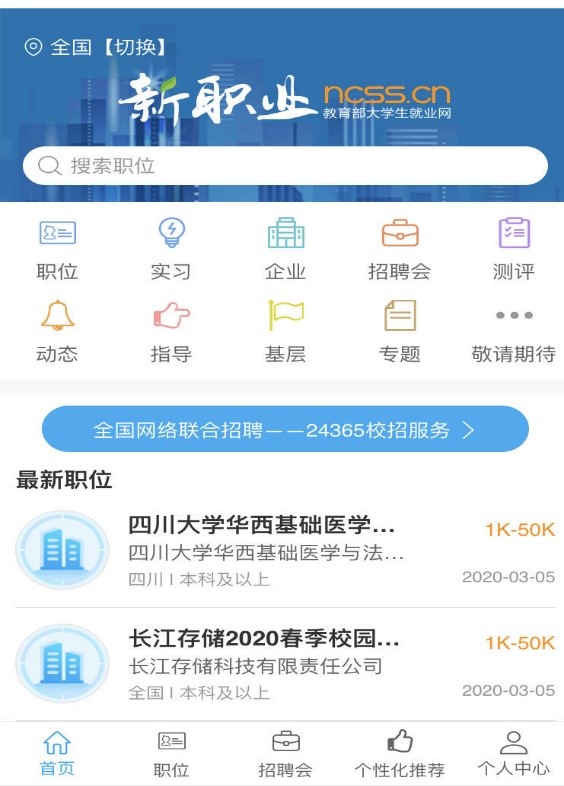Image resolution: width=564 pixels, height=786 pixels.
Task: Go to 个人中心 profile tab
Action: coord(514,753)
